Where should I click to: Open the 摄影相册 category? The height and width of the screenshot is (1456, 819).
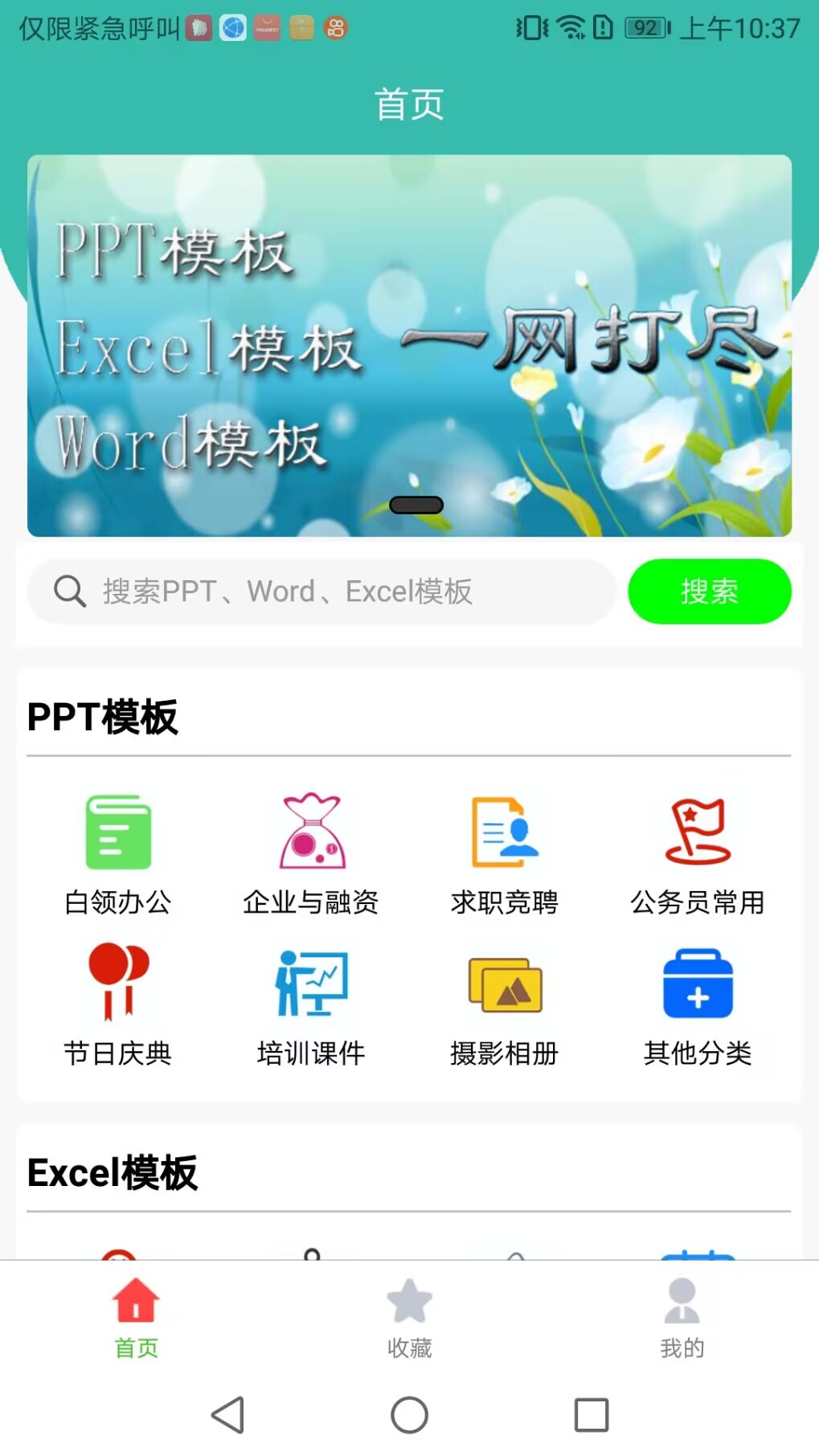pos(504,1004)
